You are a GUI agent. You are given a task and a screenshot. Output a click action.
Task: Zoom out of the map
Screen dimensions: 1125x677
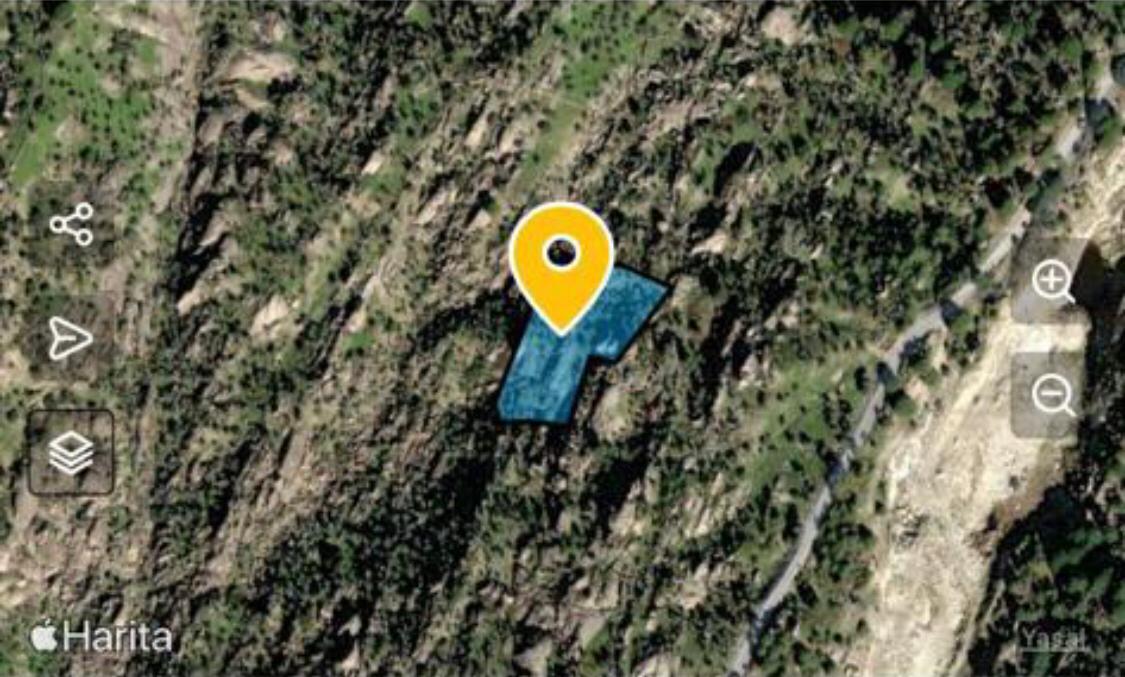pyautogui.click(x=1052, y=396)
